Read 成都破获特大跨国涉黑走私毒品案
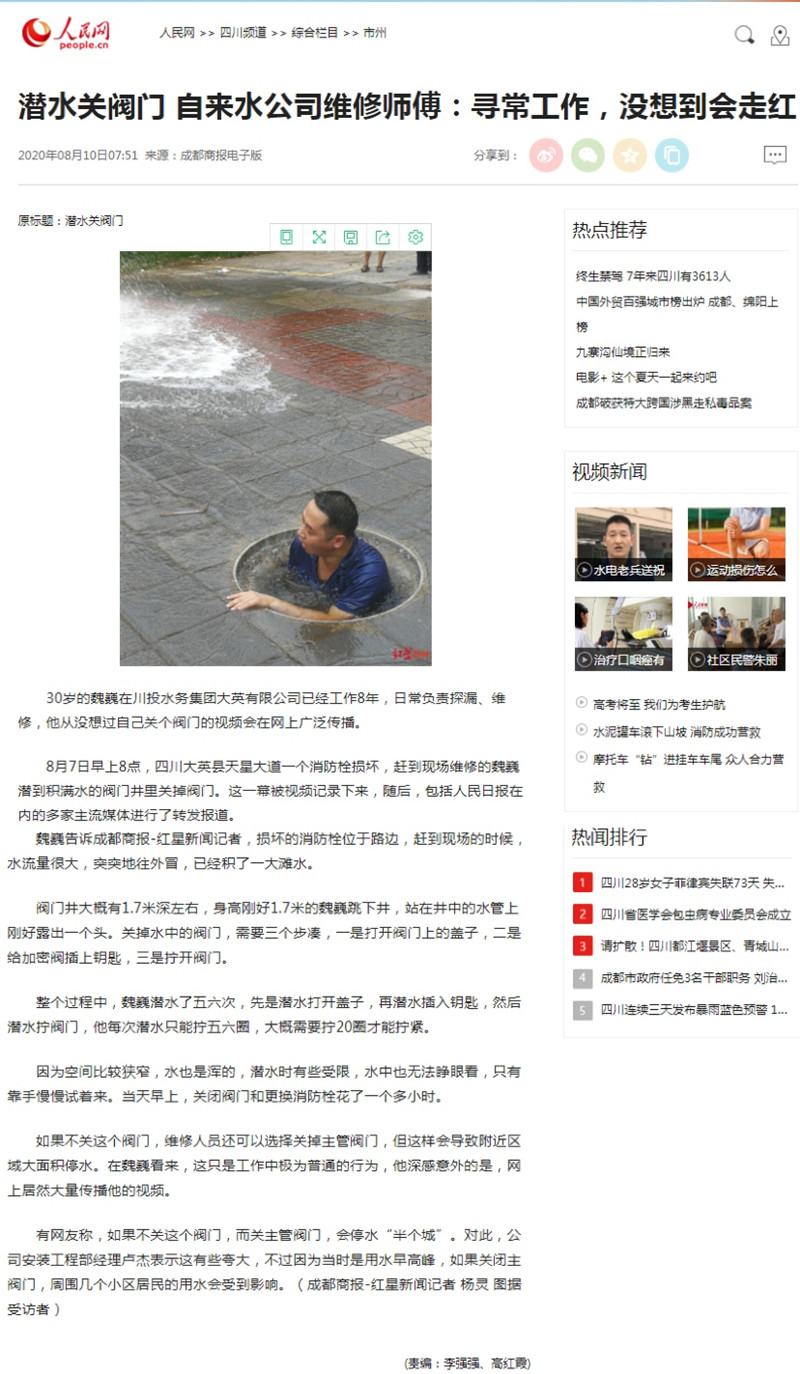This screenshot has height=1374, width=800. pos(664,403)
